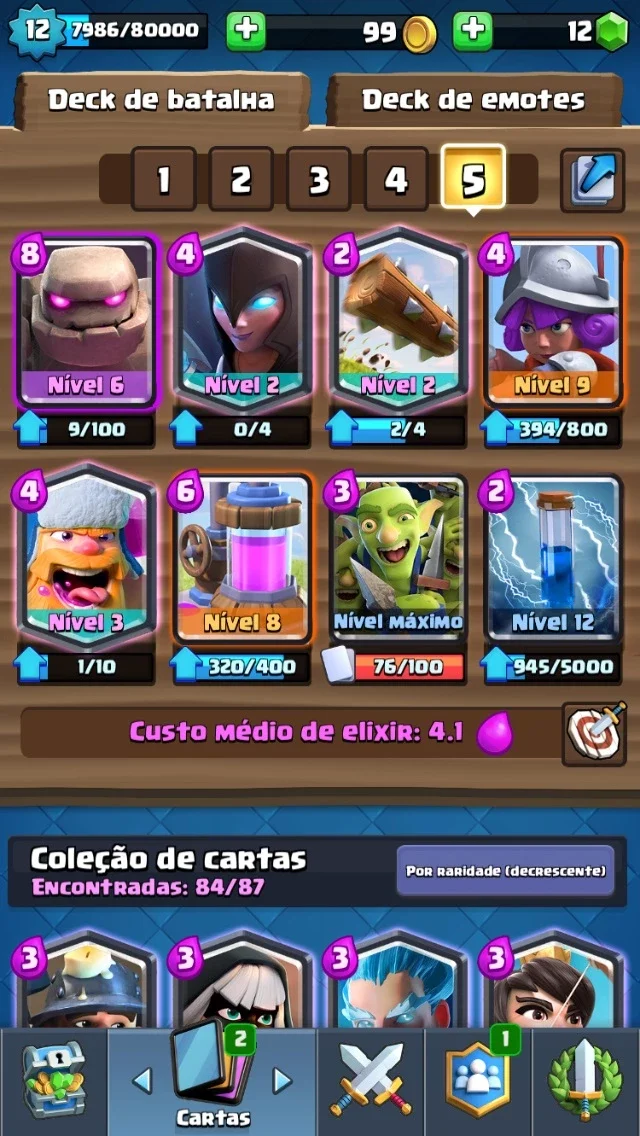The width and height of the screenshot is (640, 1136).
Task: Go to the battle tab with crossed swords
Action: click(370, 1079)
